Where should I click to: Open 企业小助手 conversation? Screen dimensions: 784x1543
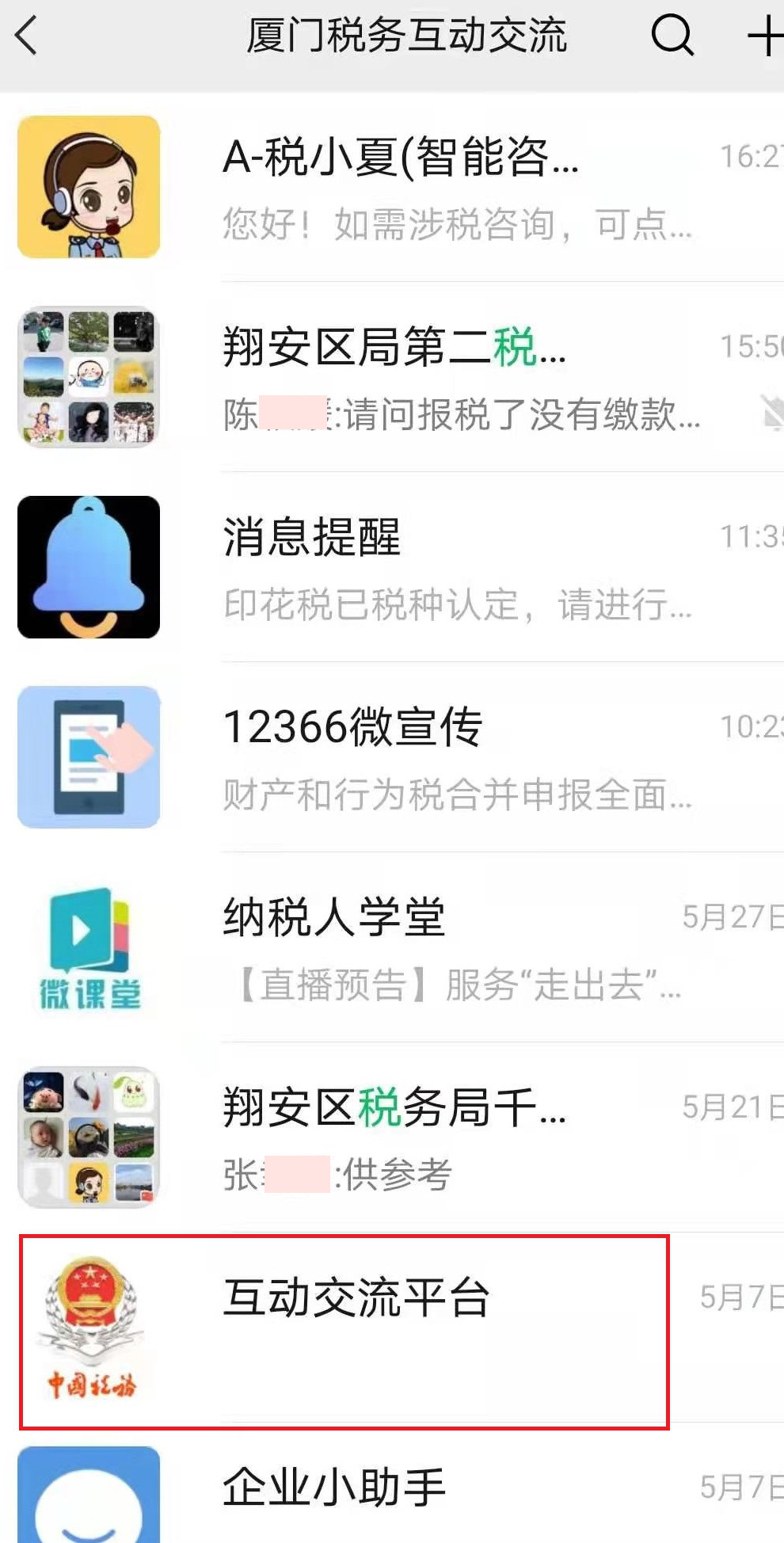point(392,1484)
